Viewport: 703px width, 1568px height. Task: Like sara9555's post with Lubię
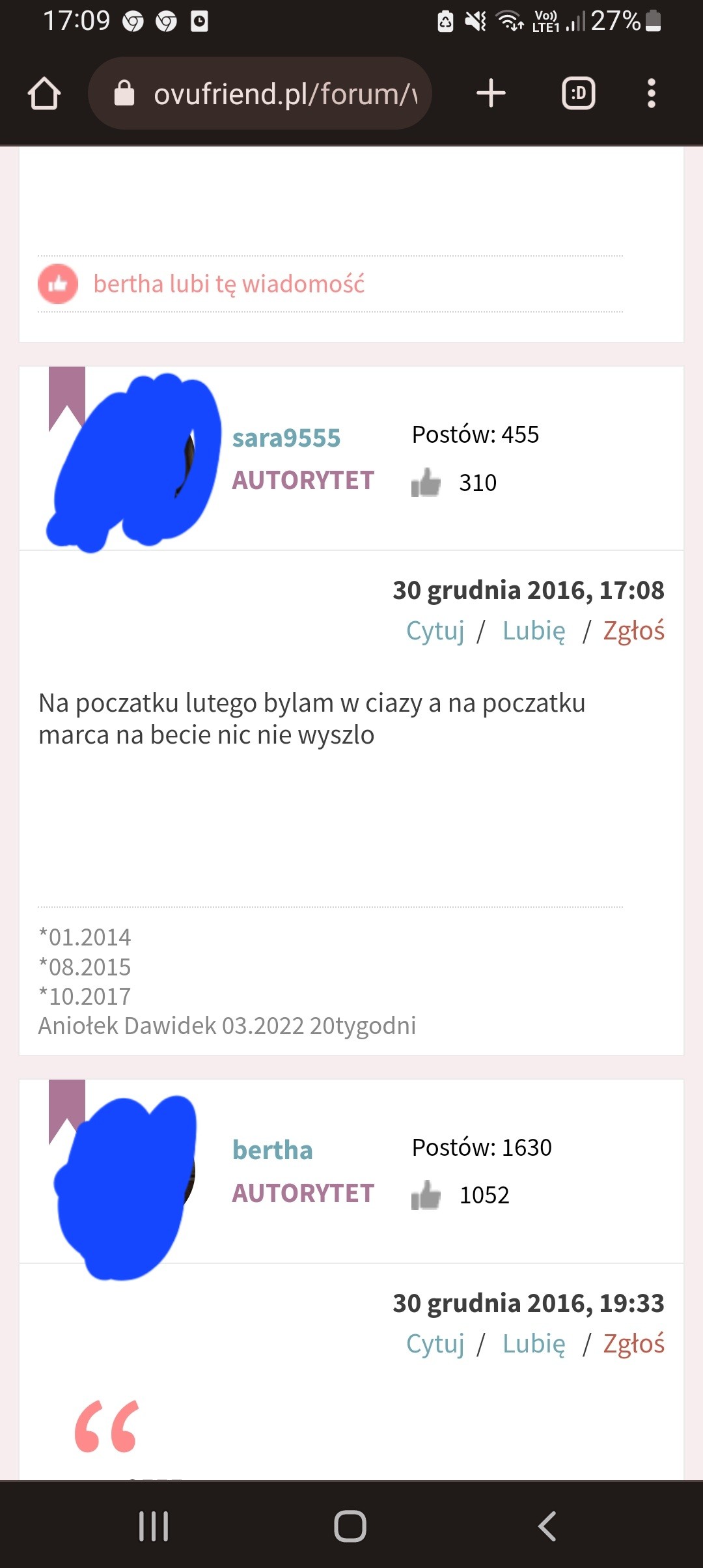pyautogui.click(x=534, y=631)
